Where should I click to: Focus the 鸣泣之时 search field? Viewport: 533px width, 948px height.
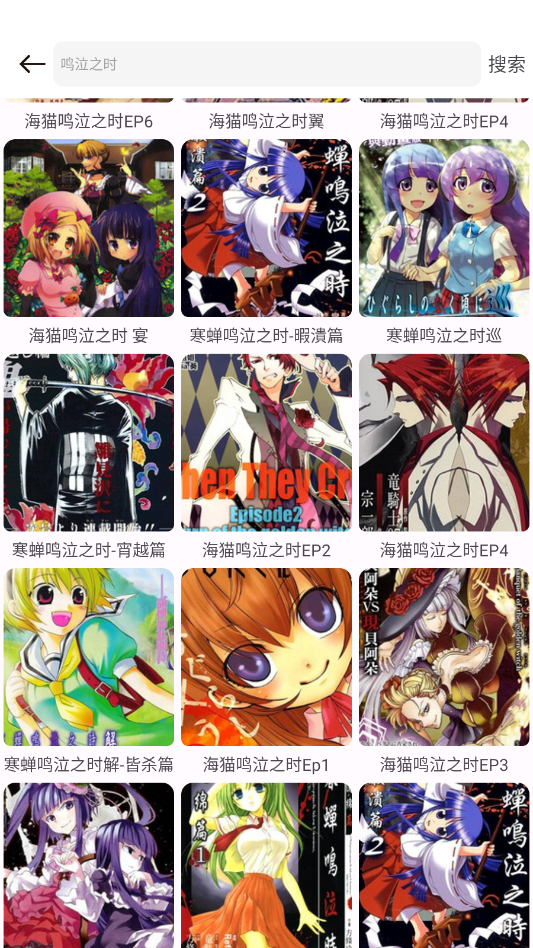[266, 64]
